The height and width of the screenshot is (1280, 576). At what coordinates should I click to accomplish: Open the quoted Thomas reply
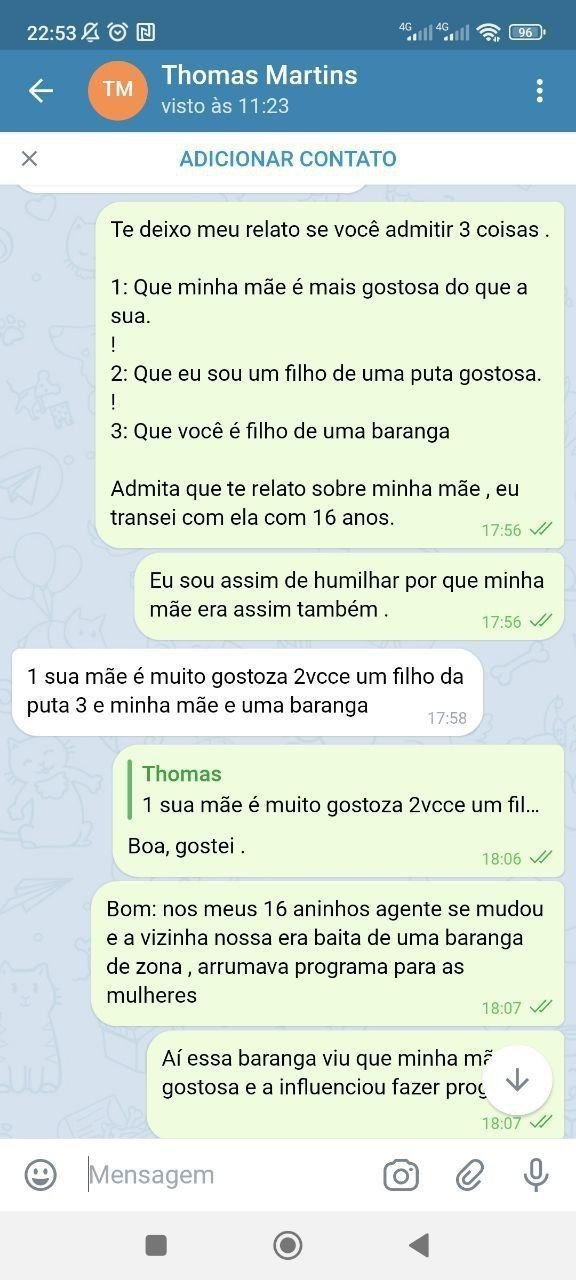[x=335, y=789]
